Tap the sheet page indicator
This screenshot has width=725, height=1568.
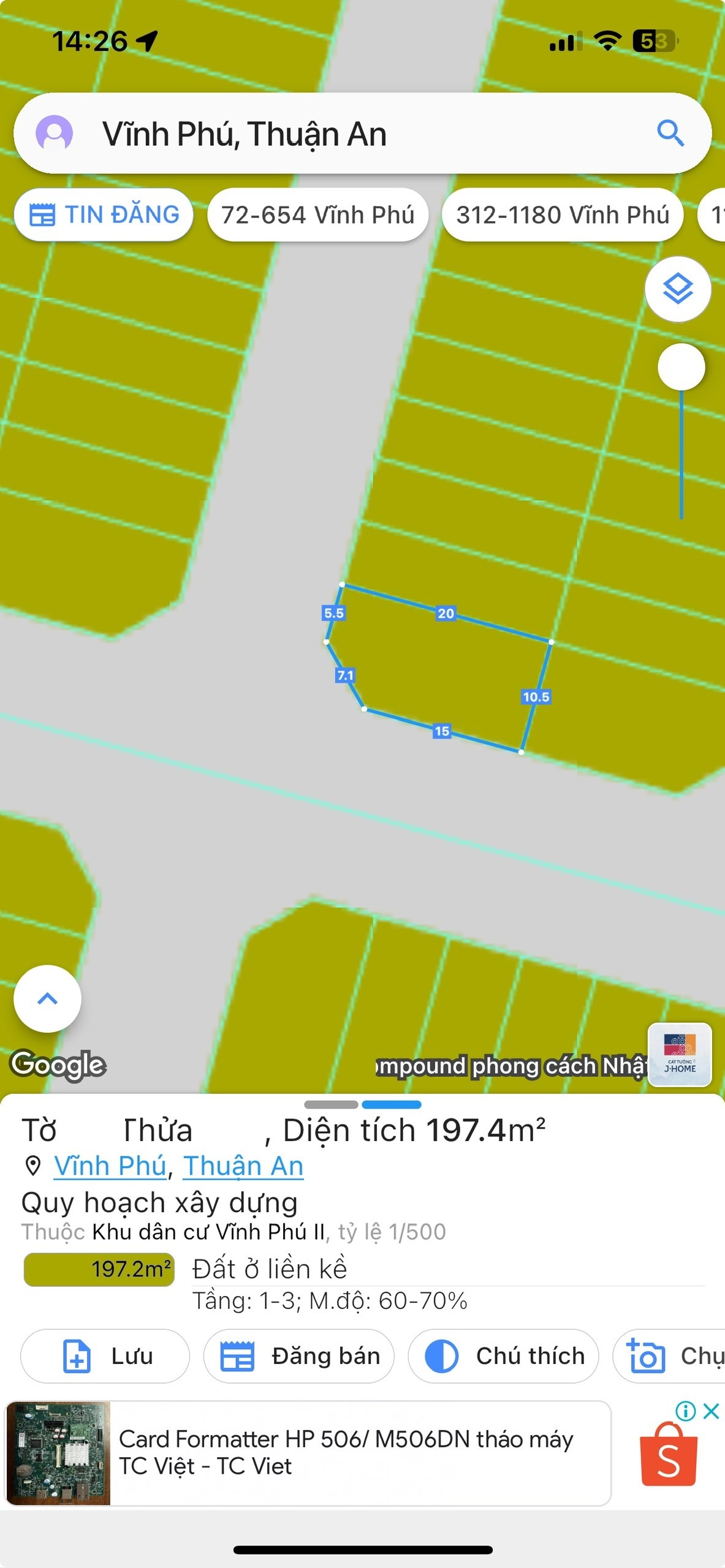coord(362,1104)
